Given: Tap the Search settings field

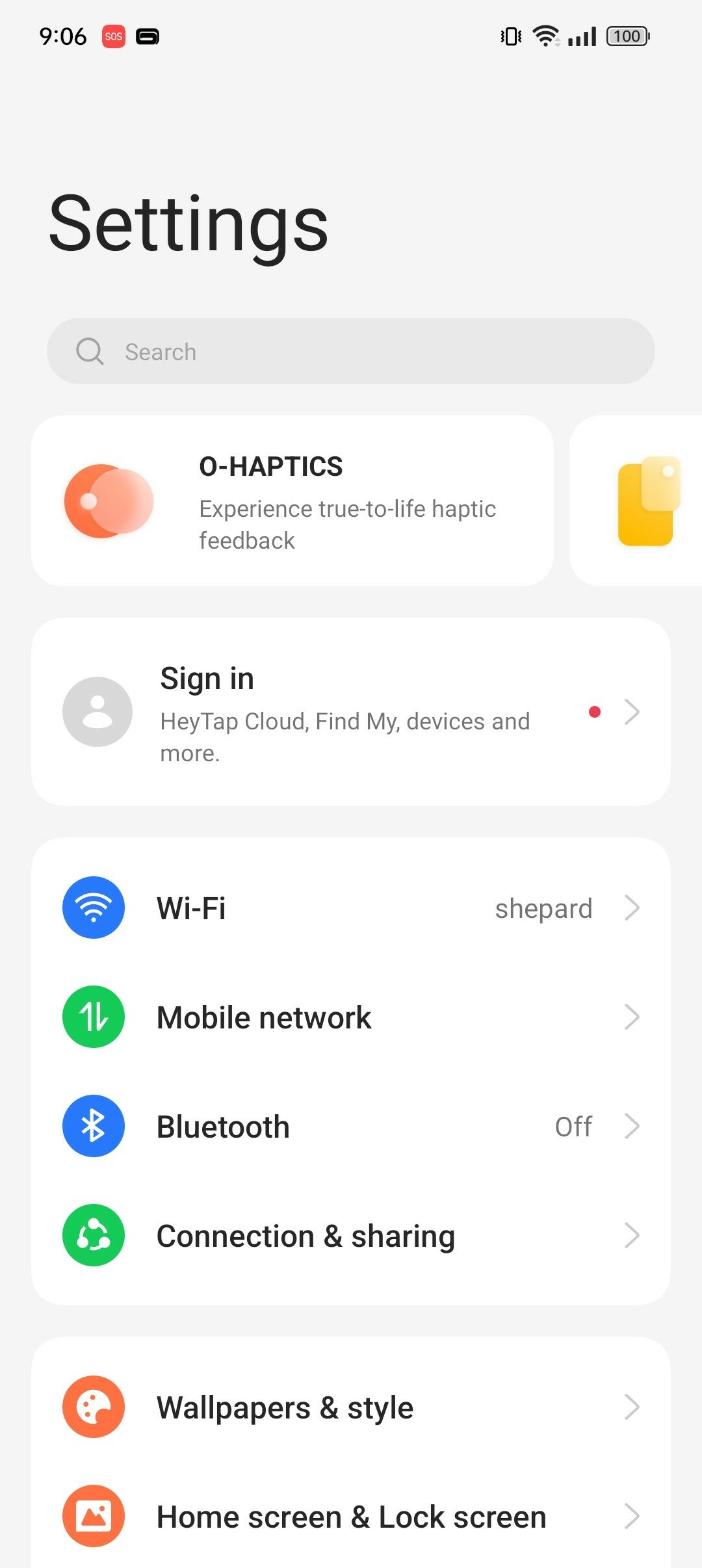Looking at the screenshot, I should point(351,351).
